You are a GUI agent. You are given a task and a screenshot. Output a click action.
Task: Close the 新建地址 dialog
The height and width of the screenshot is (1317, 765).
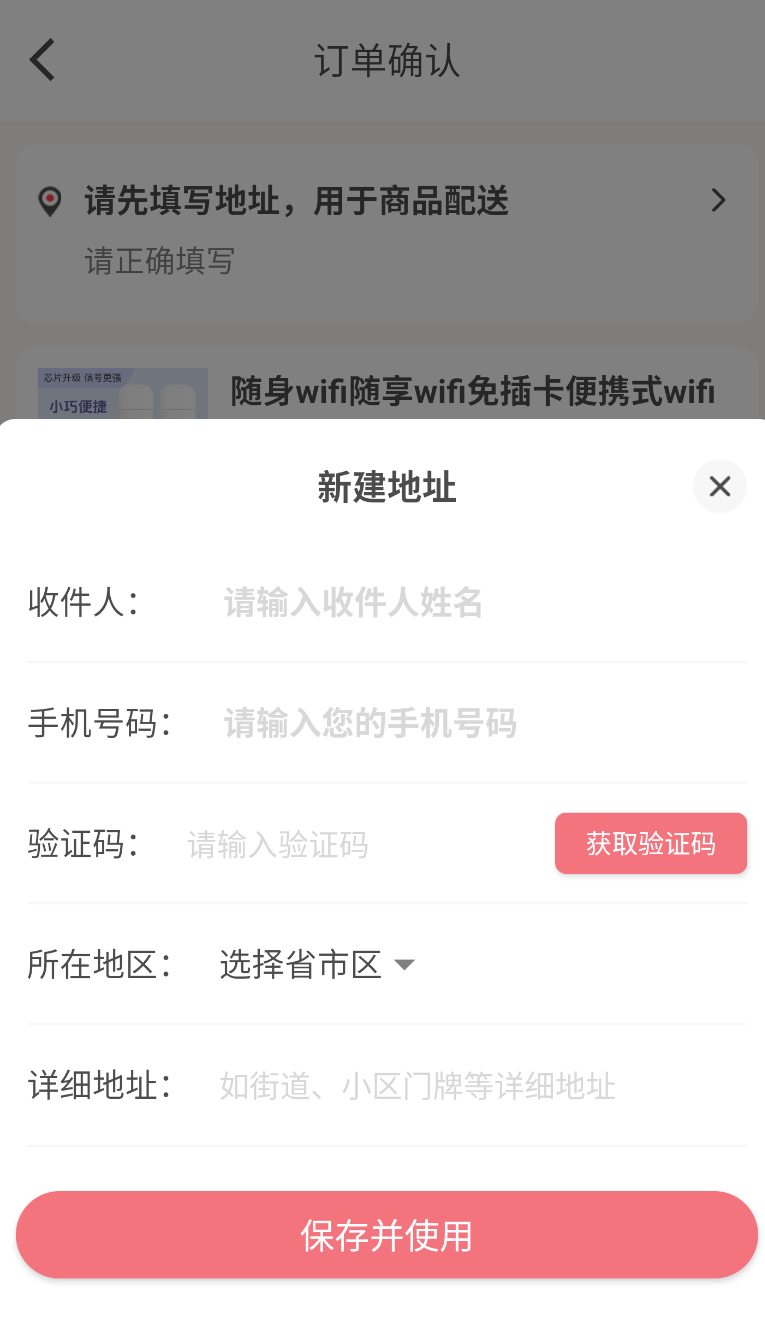720,487
